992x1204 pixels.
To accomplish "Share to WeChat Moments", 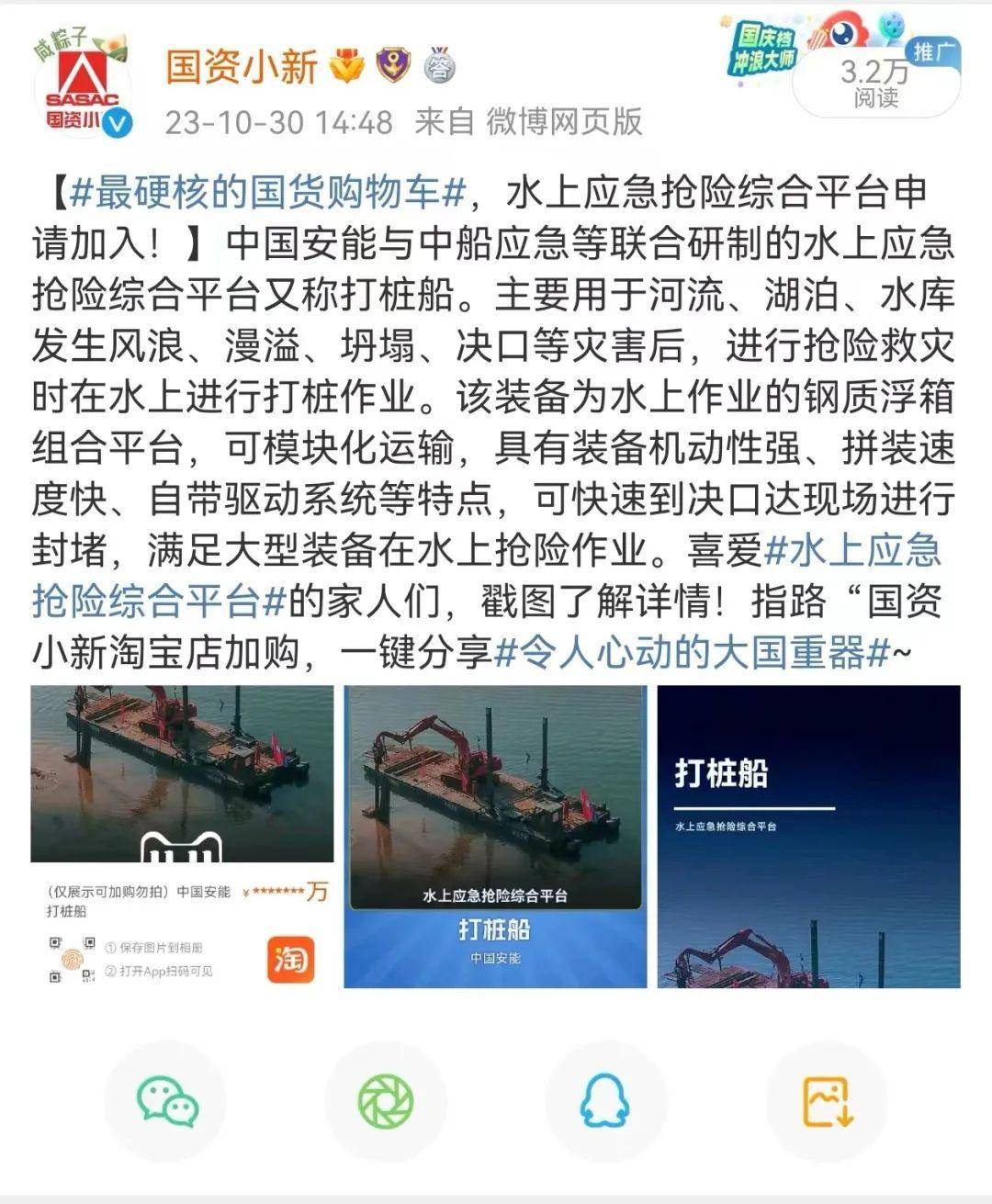I will [386, 1101].
